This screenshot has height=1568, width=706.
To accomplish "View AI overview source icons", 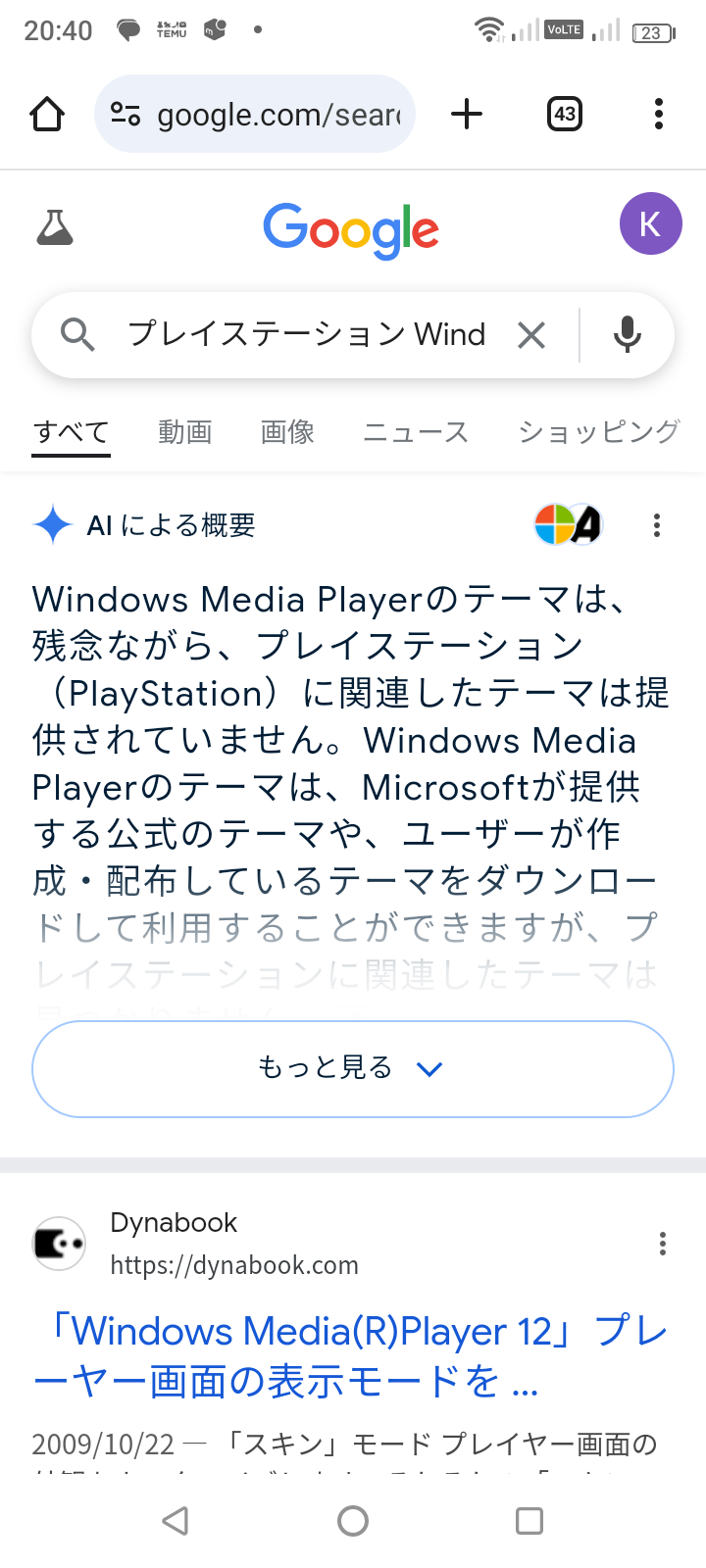I will (568, 525).
